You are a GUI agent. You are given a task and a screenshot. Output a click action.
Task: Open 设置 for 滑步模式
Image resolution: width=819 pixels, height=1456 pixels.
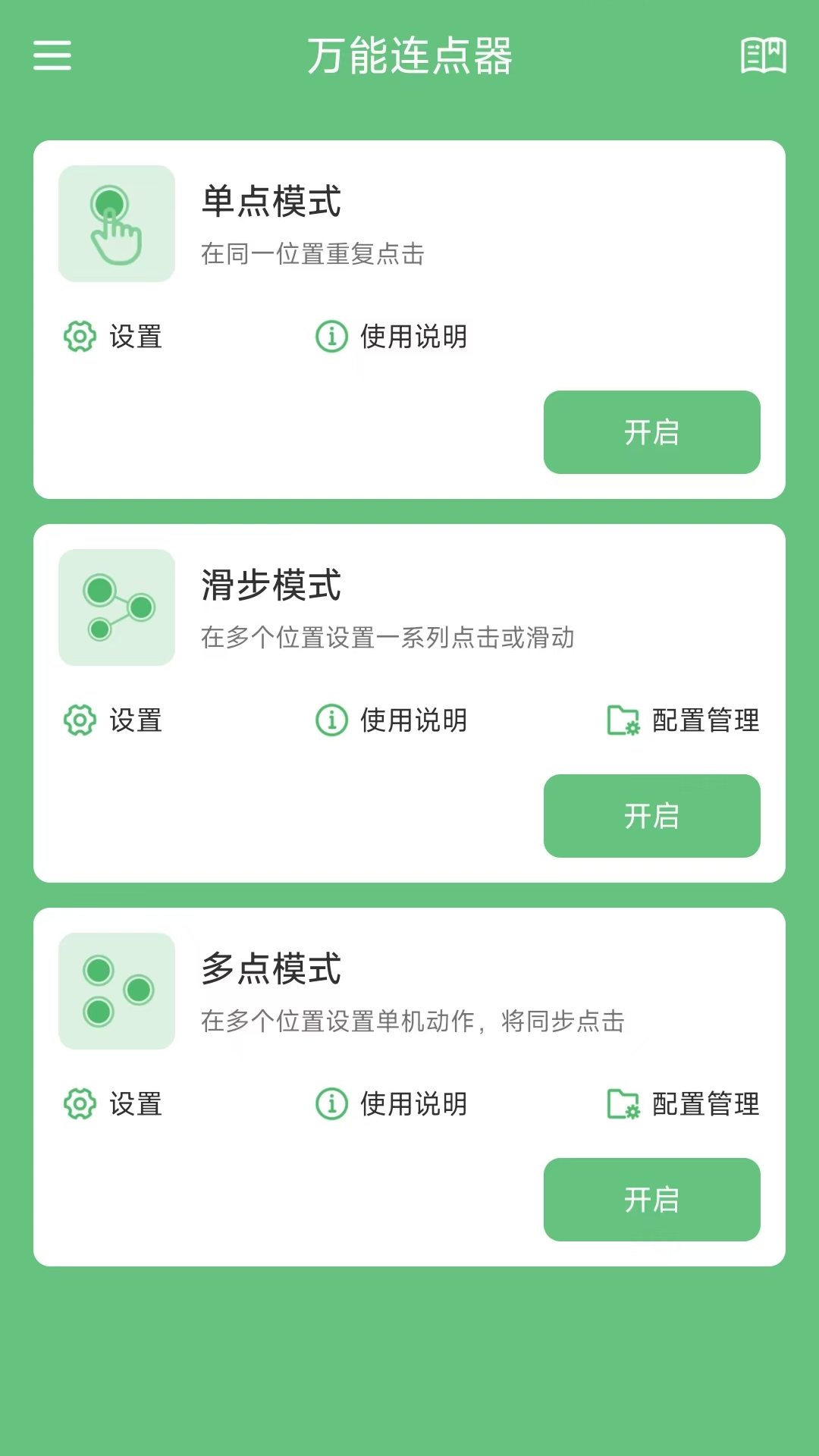click(x=114, y=720)
